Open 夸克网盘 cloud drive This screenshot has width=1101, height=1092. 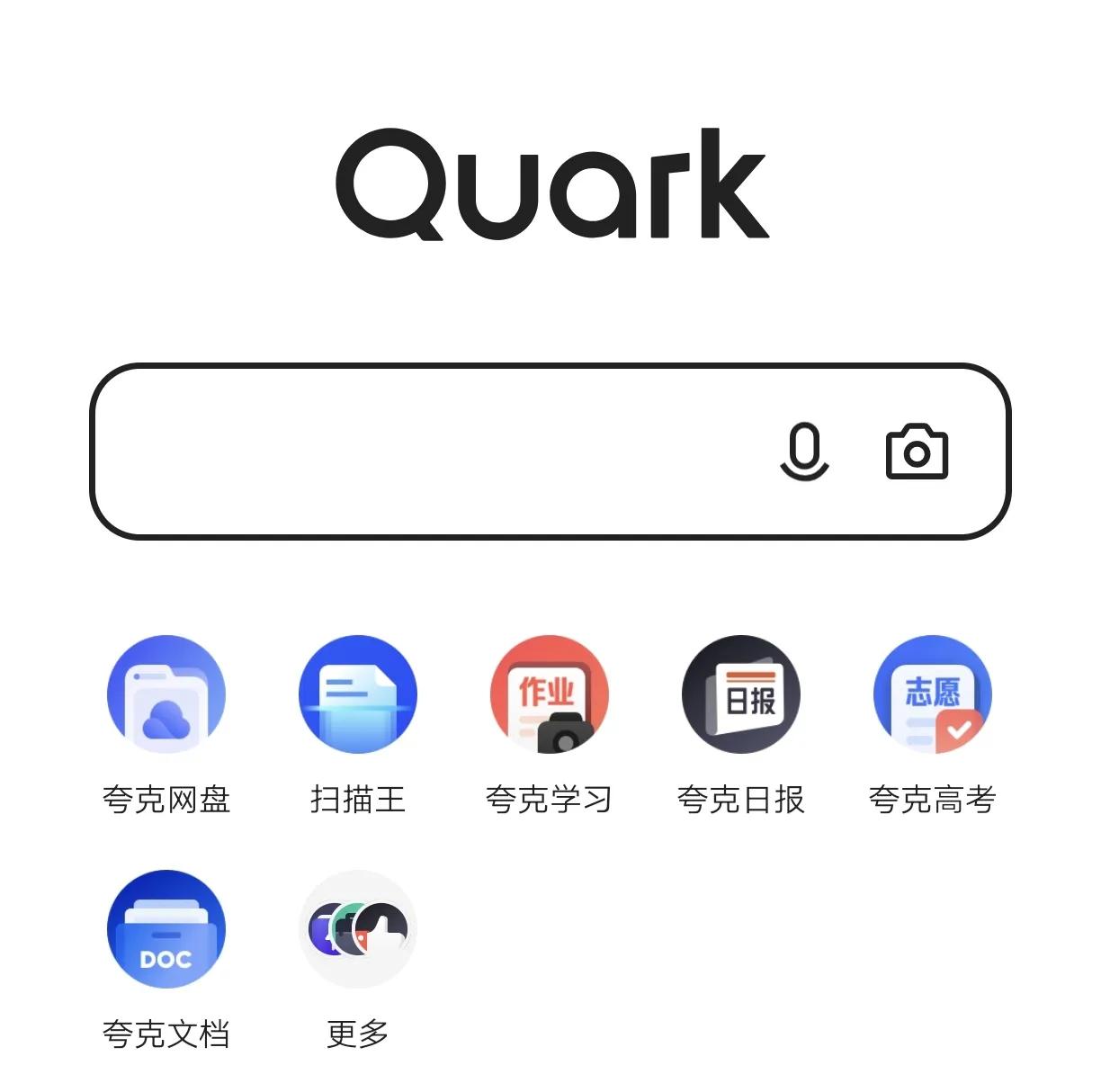pyautogui.click(x=166, y=694)
